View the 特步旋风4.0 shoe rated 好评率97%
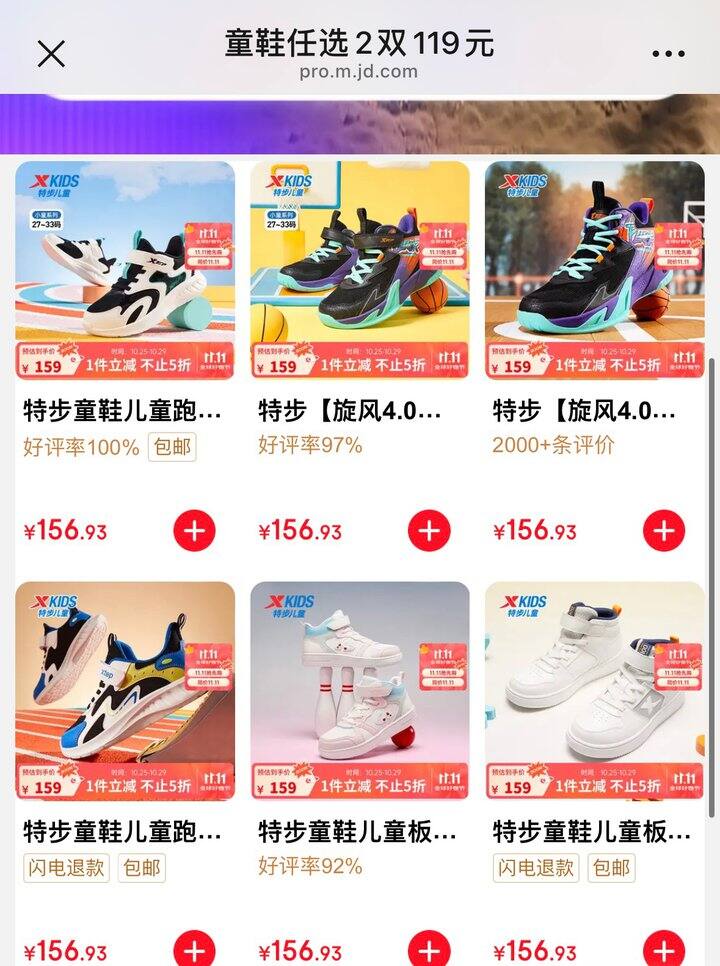This screenshot has height=966, width=720. coord(360,271)
